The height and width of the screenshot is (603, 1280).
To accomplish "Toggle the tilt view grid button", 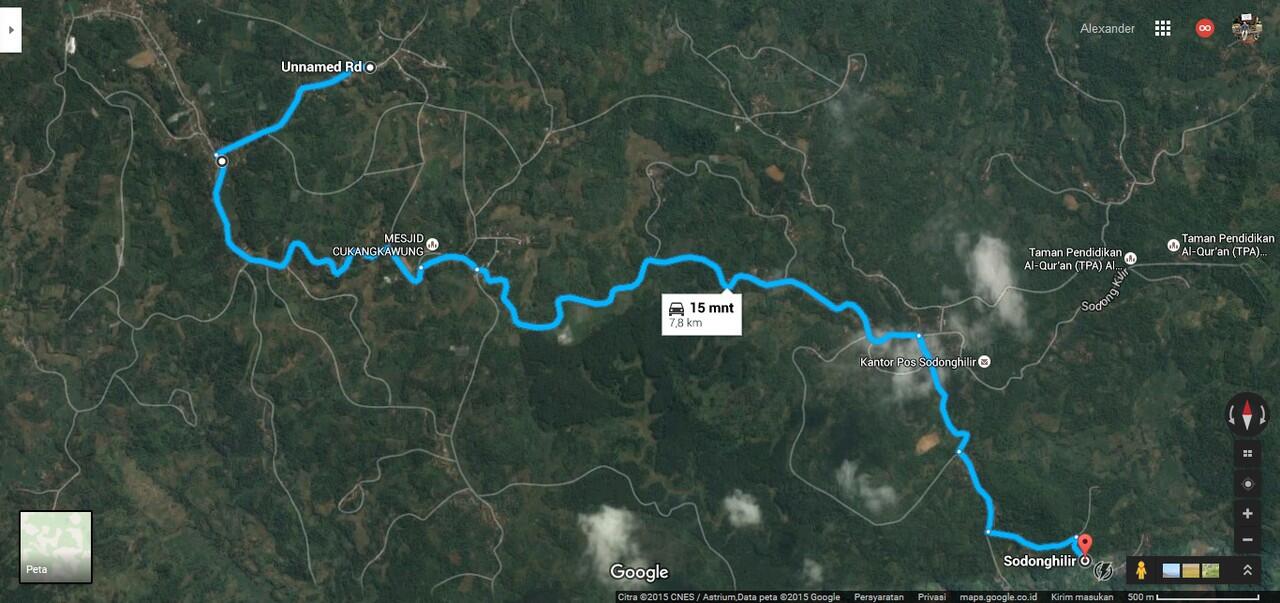I will coord(1247,453).
